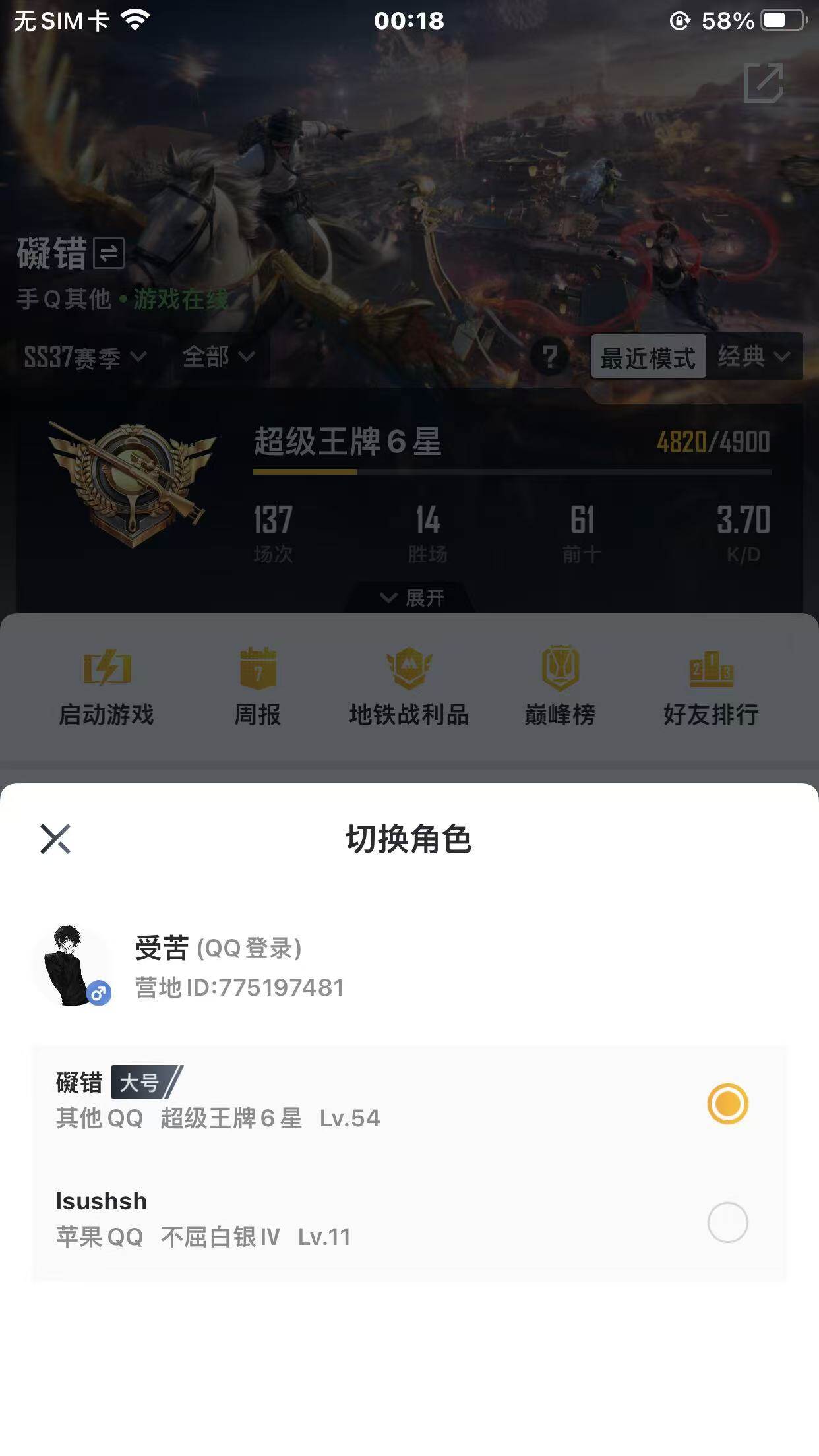This screenshot has height=1456, width=819.
Task: Check 好友排行 friend rankings icon
Action: click(711, 686)
